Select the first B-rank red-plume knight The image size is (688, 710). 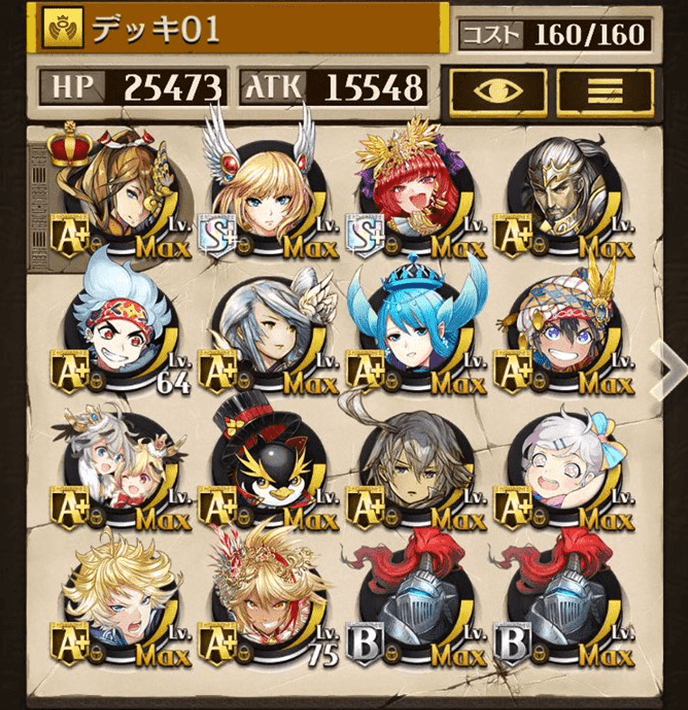coord(416,605)
